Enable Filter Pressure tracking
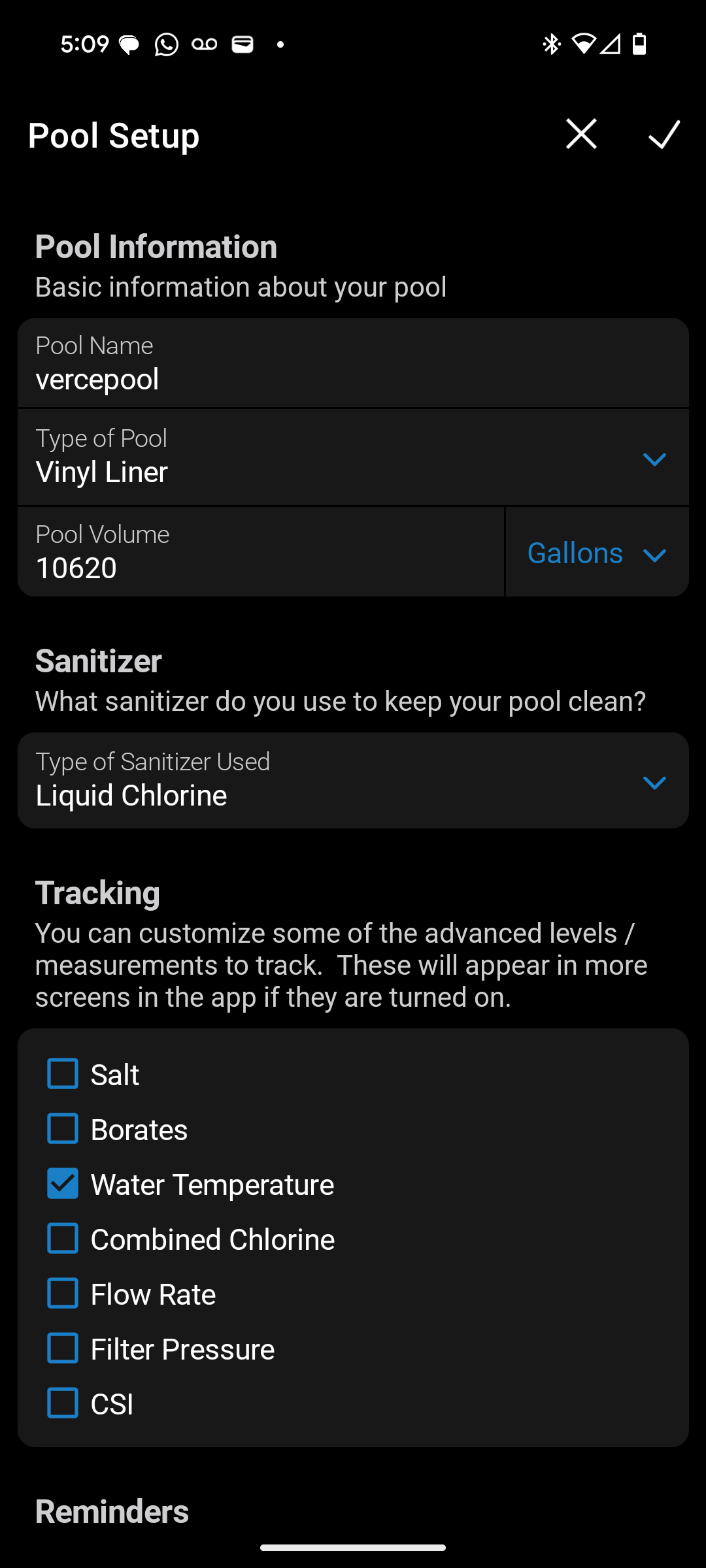This screenshot has height=1568, width=706. (x=63, y=1348)
